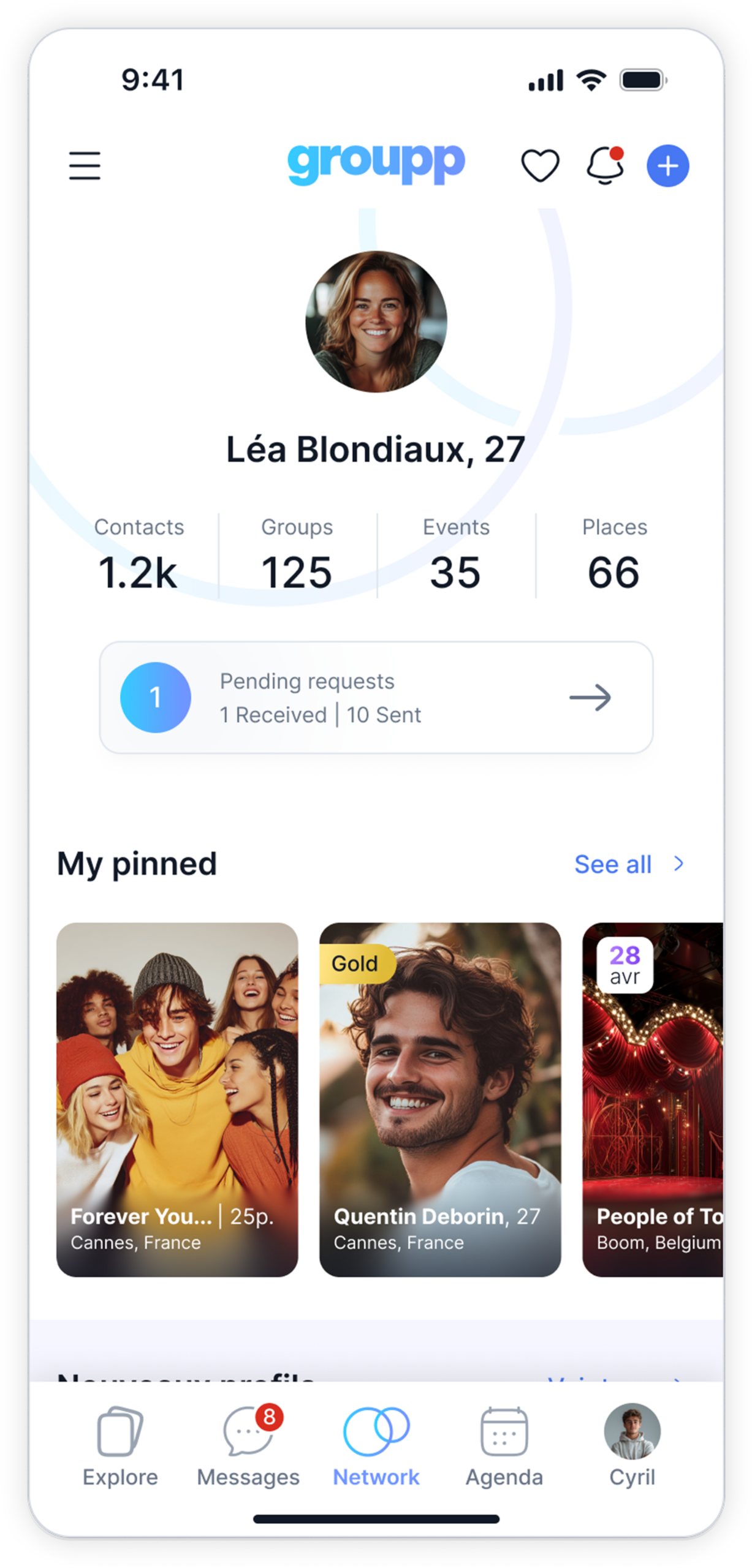752x1568 pixels.
Task: Tap the blue plus button
Action: tap(667, 165)
